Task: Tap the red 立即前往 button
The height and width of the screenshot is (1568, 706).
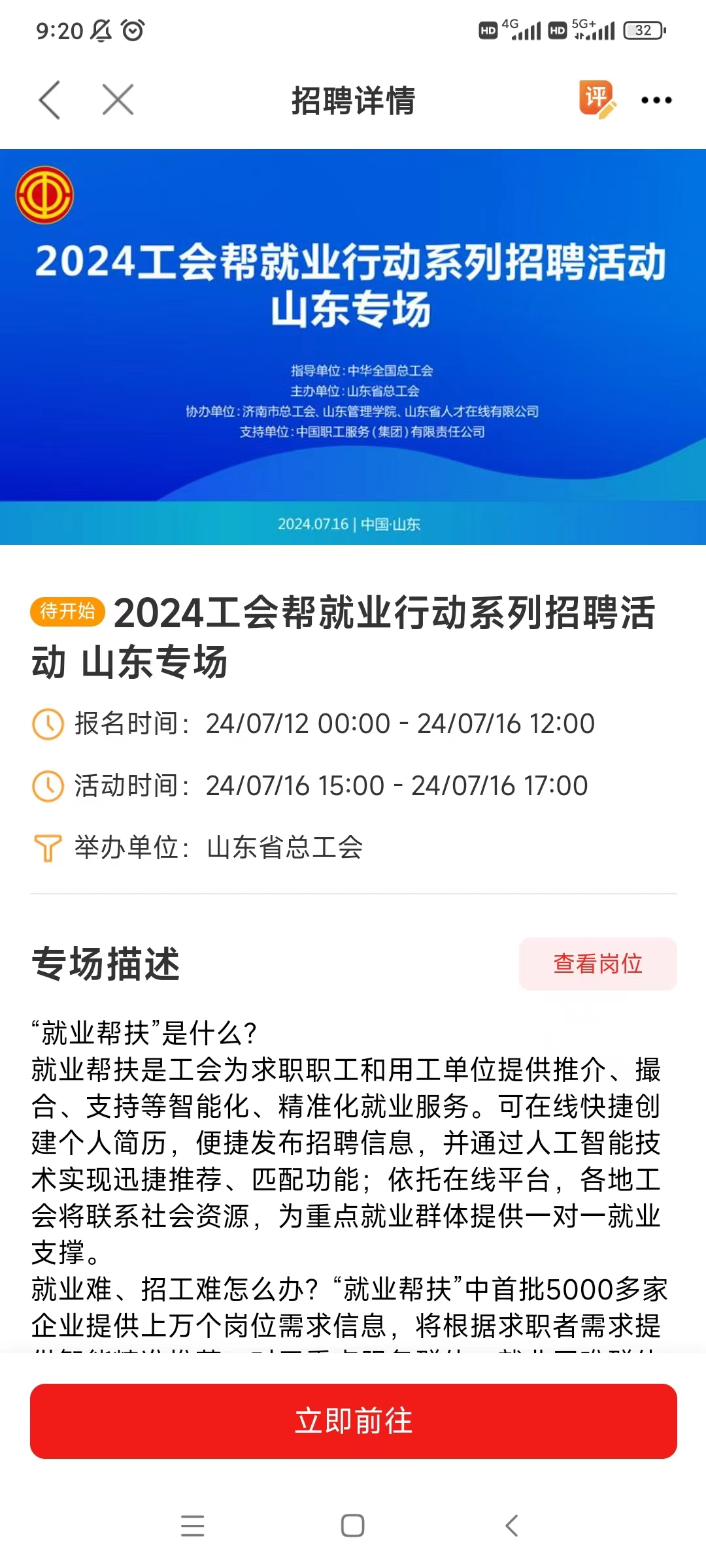Action: coord(353,1421)
